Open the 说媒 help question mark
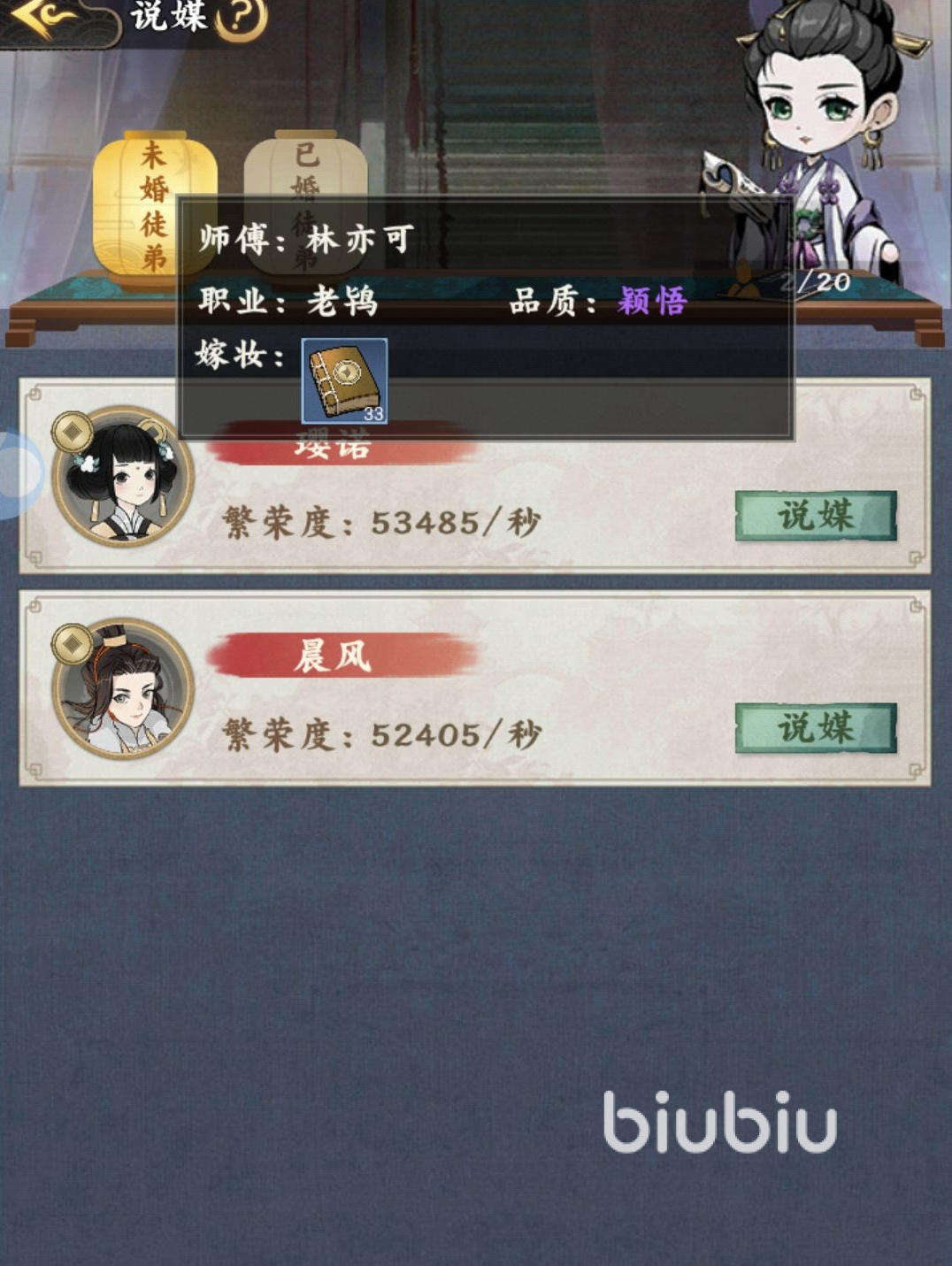Image resolution: width=952 pixels, height=1266 pixels. 240,18
